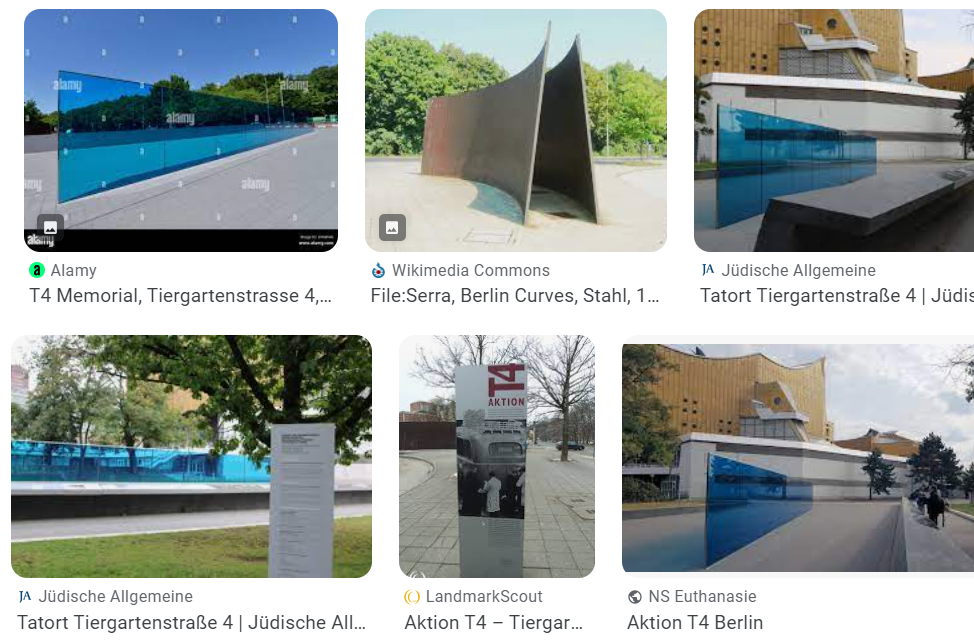Open 'Aktion T4 Berlin' source link

(695, 623)
